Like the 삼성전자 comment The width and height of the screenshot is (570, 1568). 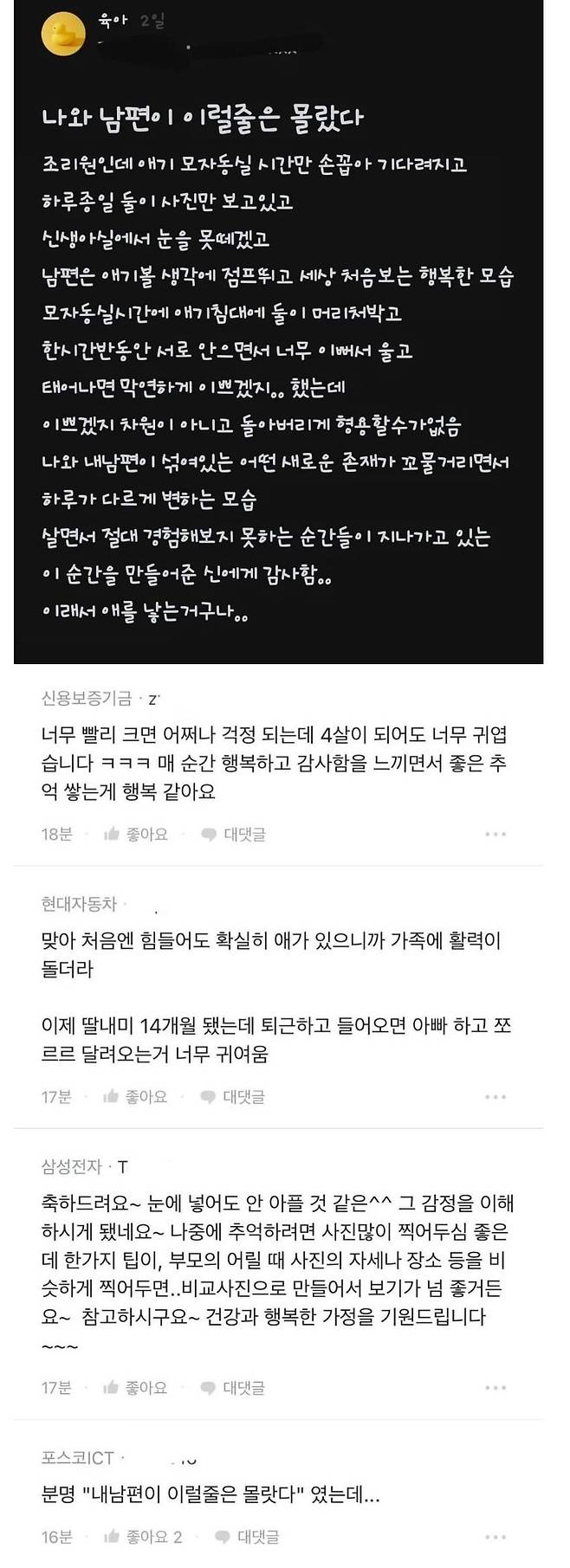click(135, 1387)
